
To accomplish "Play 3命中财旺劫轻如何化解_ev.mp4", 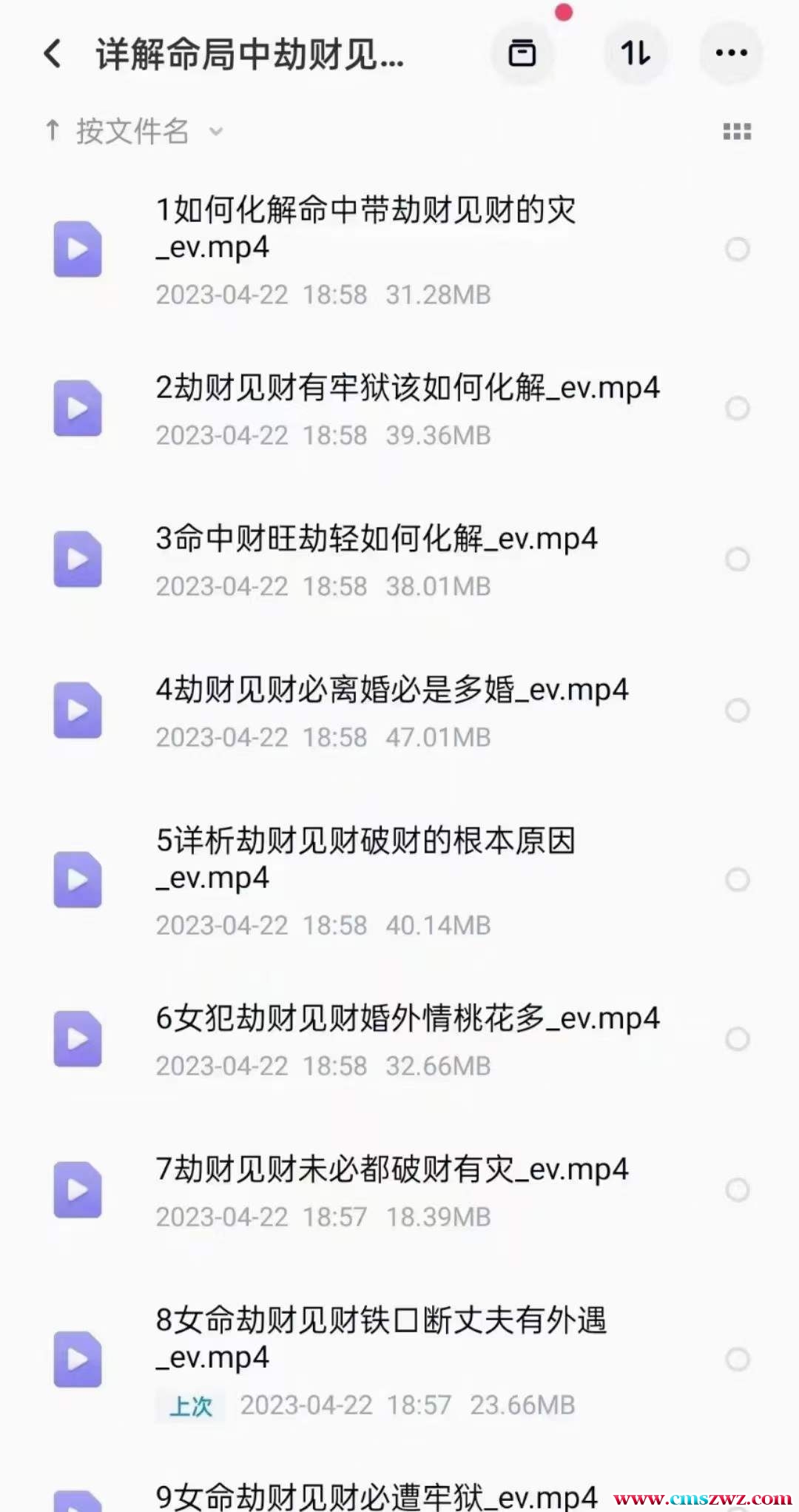I will coord(376,539).
